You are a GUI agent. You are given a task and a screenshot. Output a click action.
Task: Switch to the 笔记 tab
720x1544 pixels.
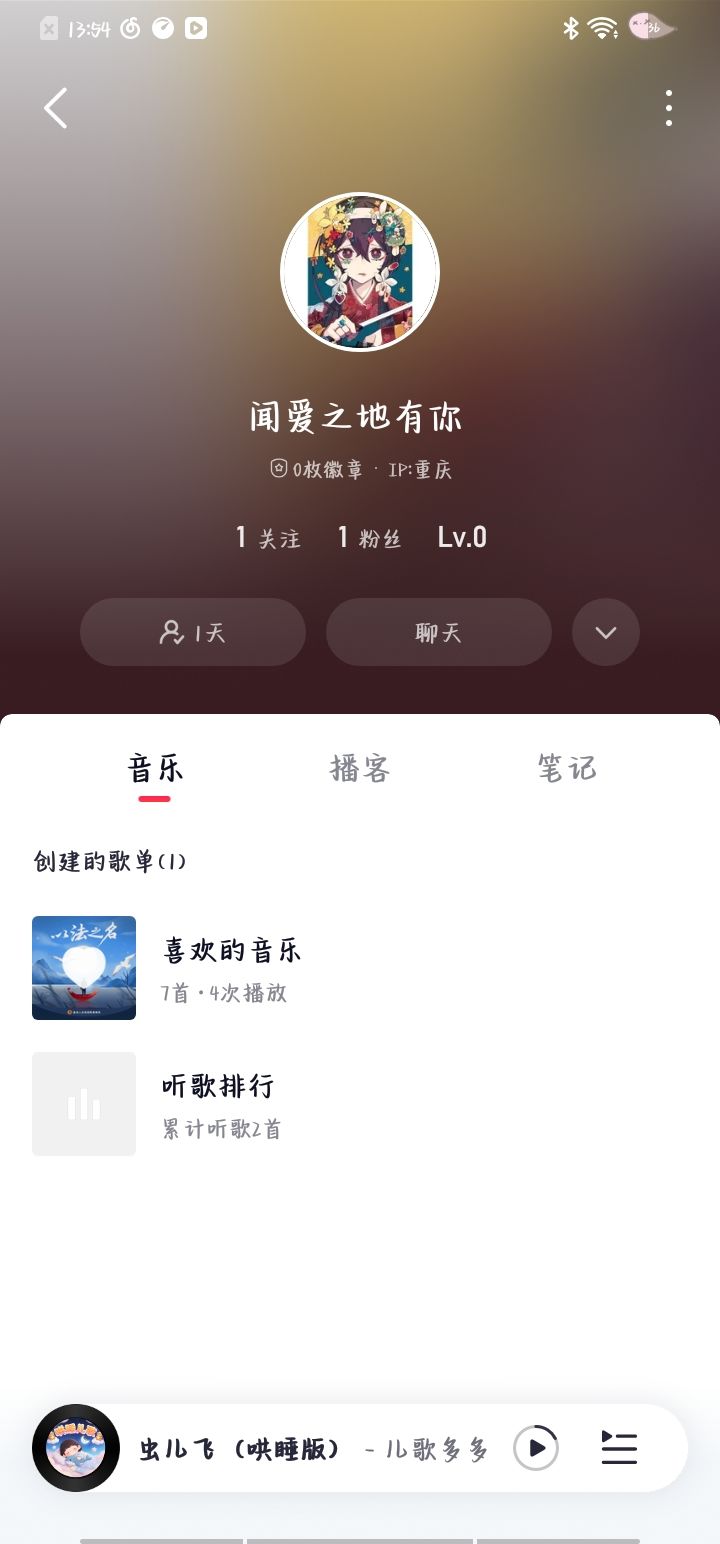click(565, 768)
